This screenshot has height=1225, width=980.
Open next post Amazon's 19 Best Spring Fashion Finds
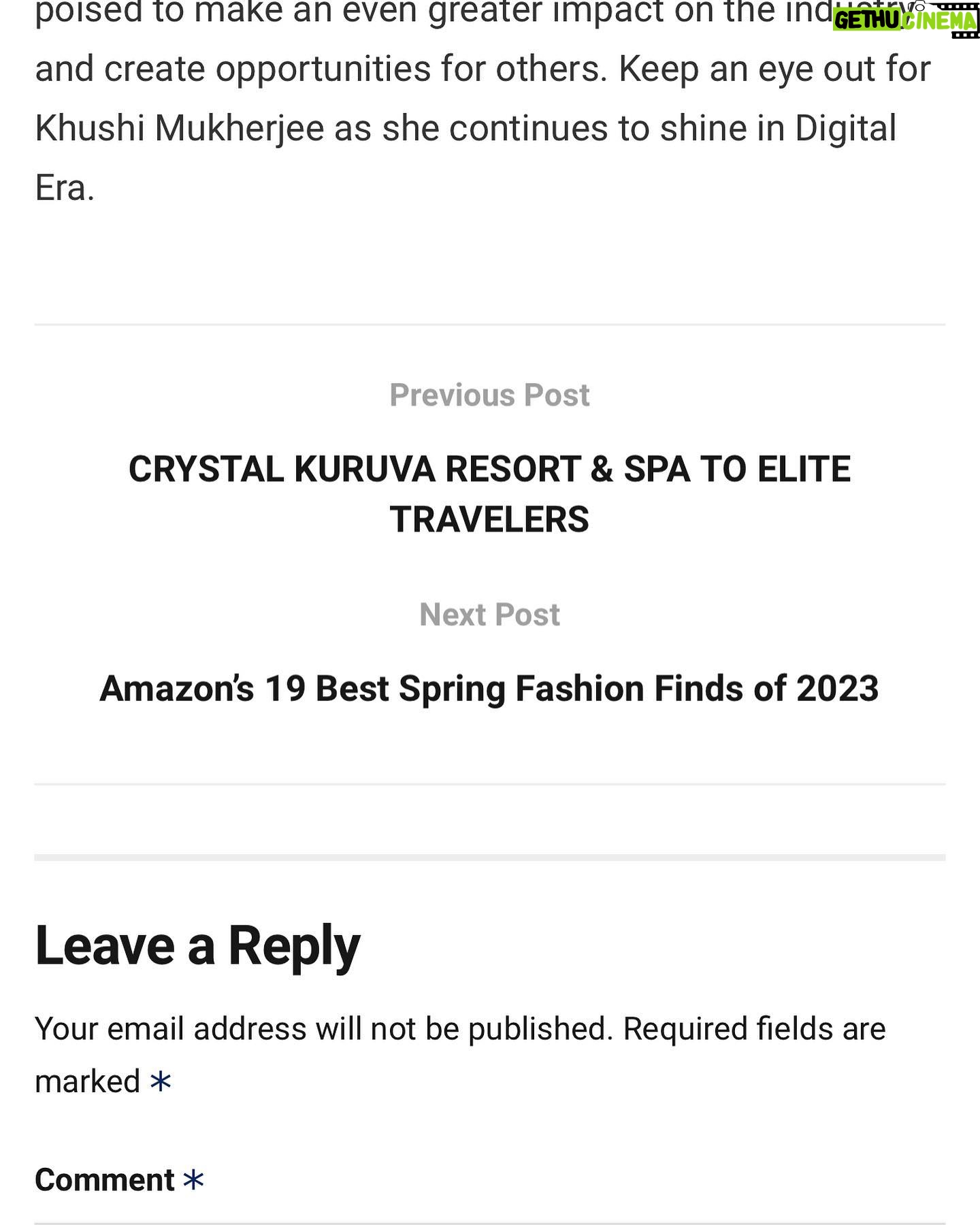tap(489, 688)
